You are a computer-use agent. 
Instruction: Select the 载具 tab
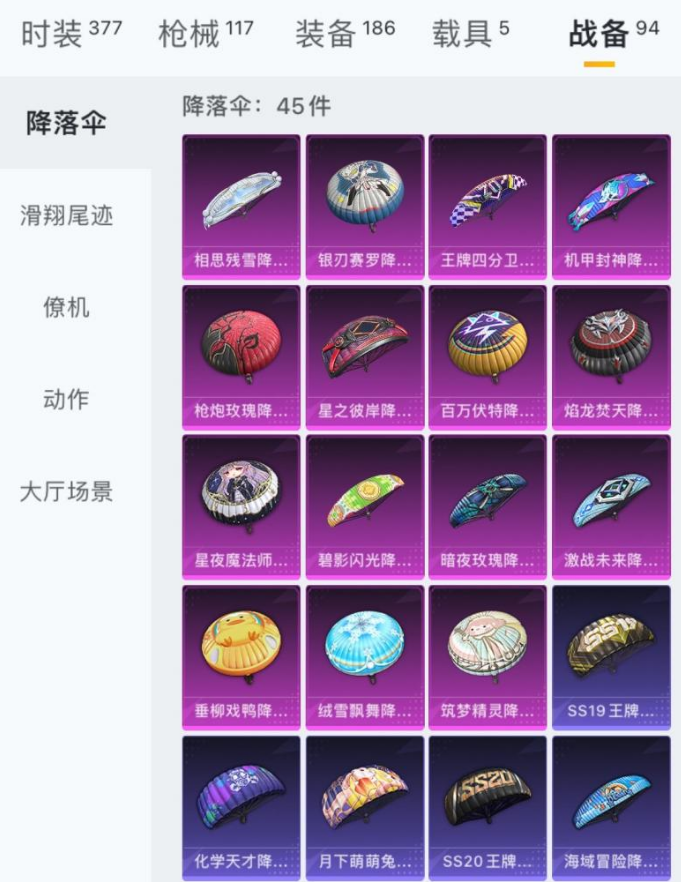click(470, 33)
